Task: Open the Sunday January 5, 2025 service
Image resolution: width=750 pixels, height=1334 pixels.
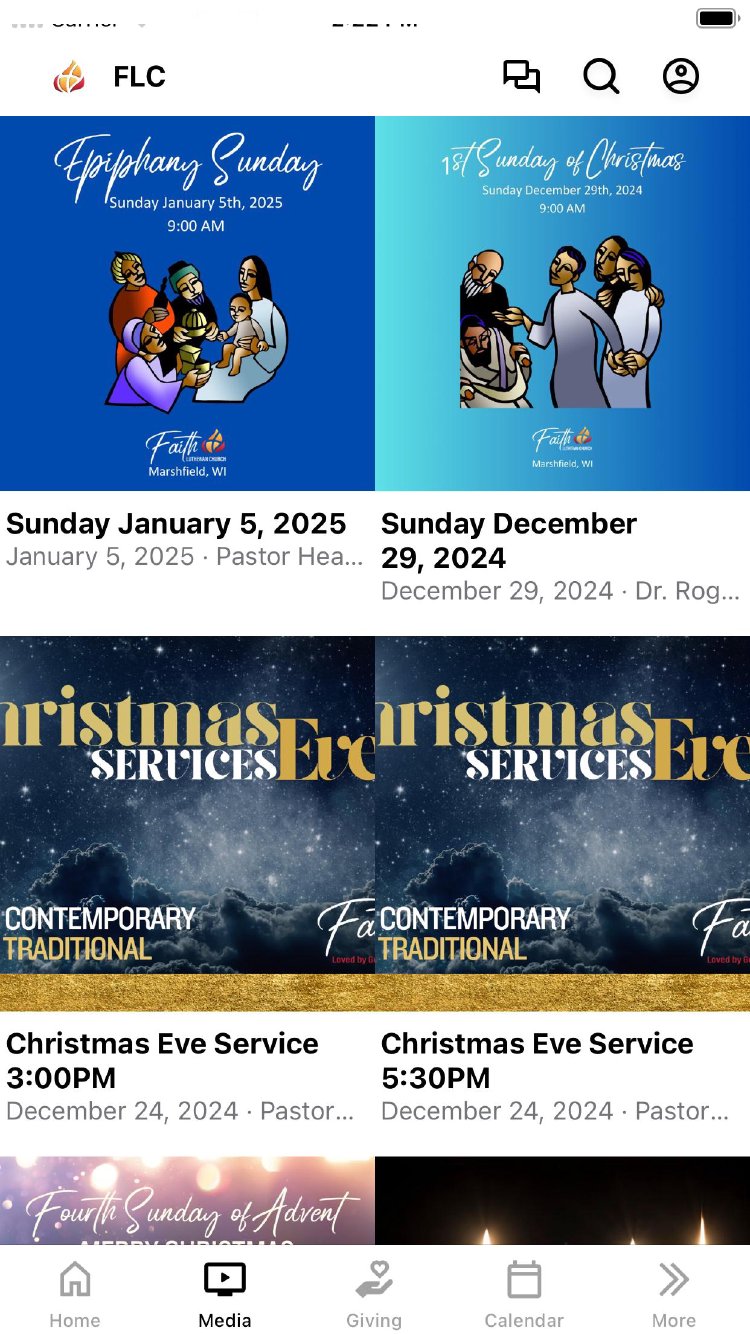Action: click(187, 304)
